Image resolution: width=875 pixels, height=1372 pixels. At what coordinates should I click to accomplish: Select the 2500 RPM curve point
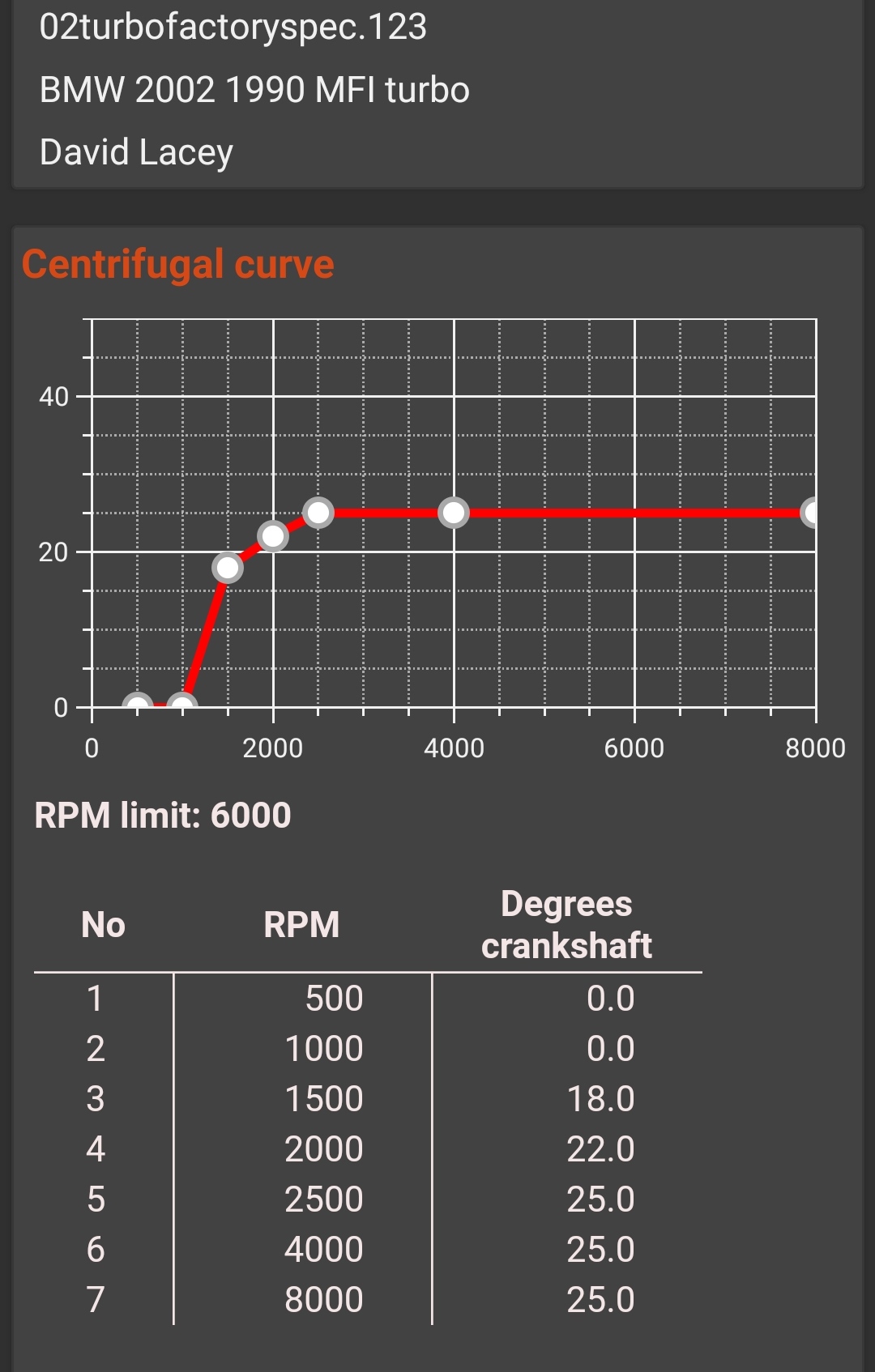[x=319, y=512]
